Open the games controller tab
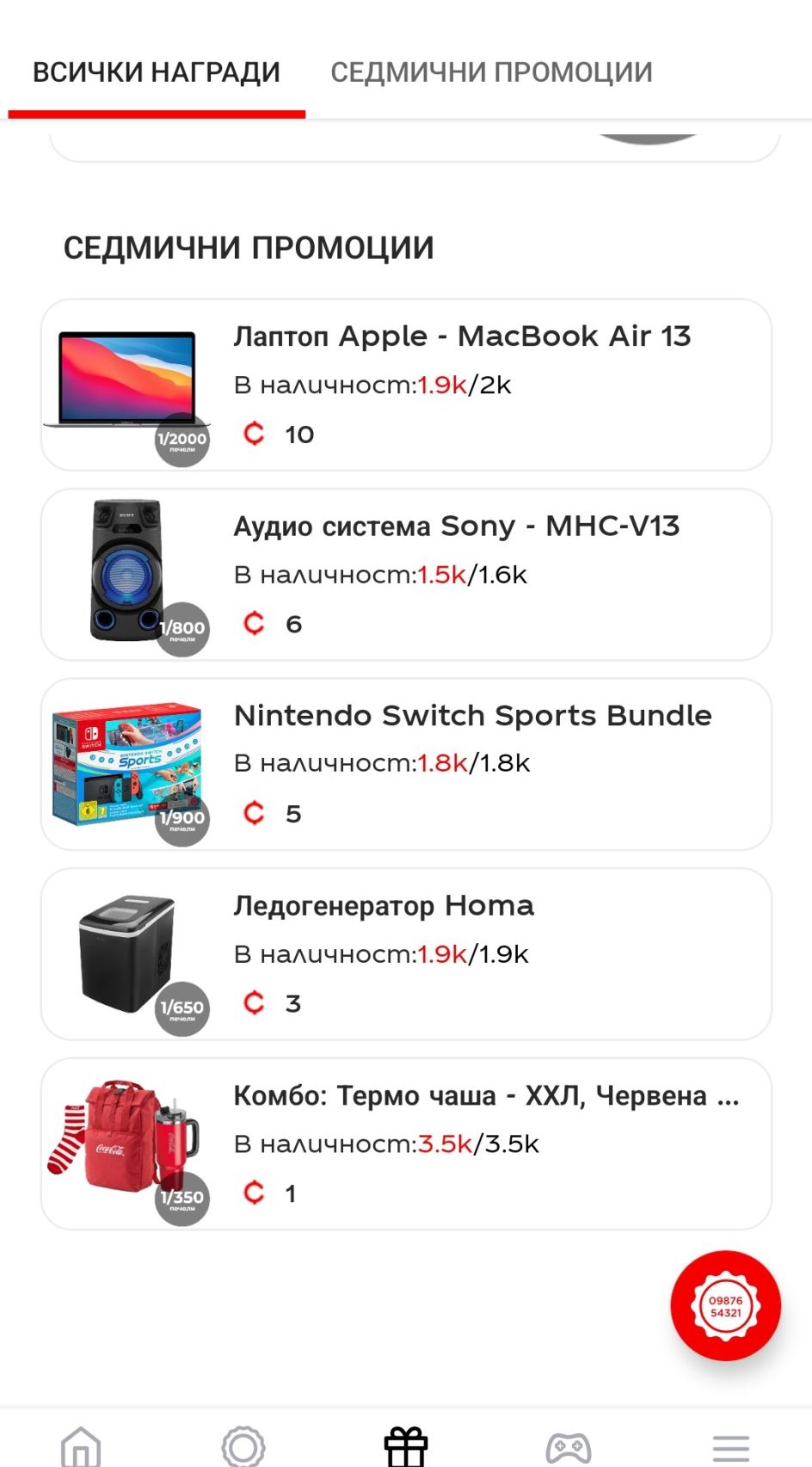Image resolution: width=812 pixels, height=1467 pixels. pos(569,1445)
